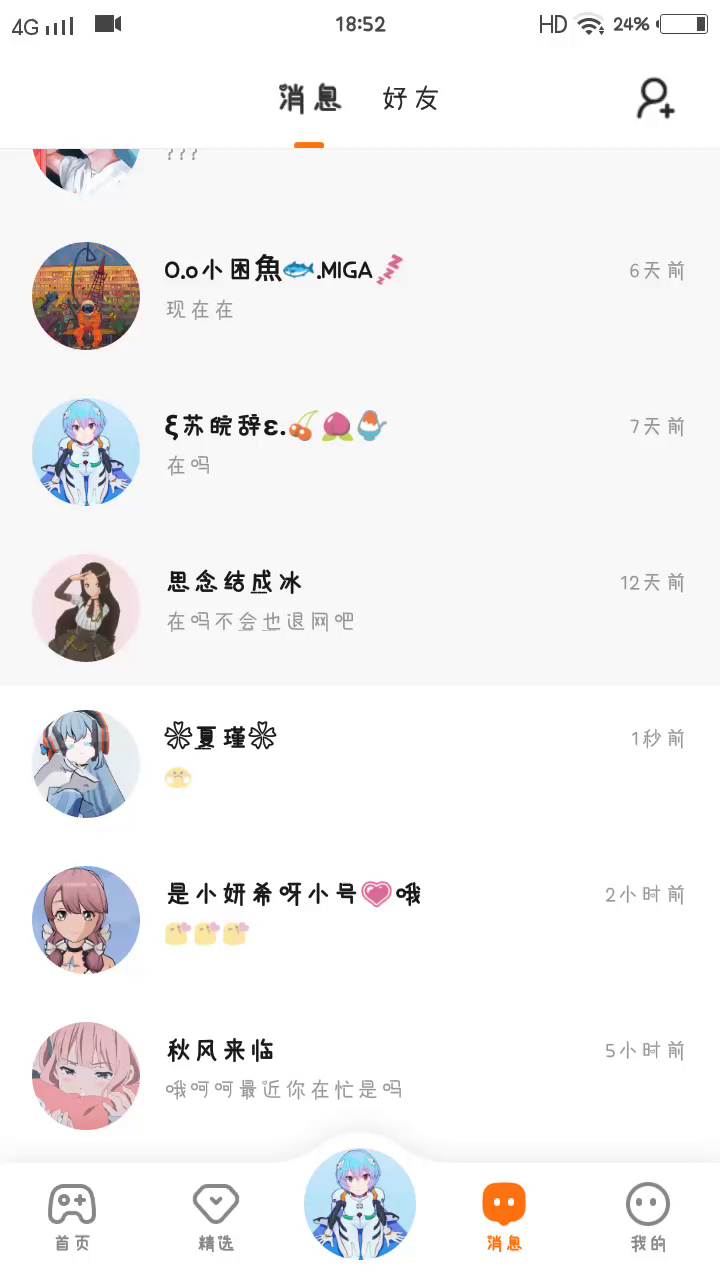Switch to the 精选 tab

216,1216
